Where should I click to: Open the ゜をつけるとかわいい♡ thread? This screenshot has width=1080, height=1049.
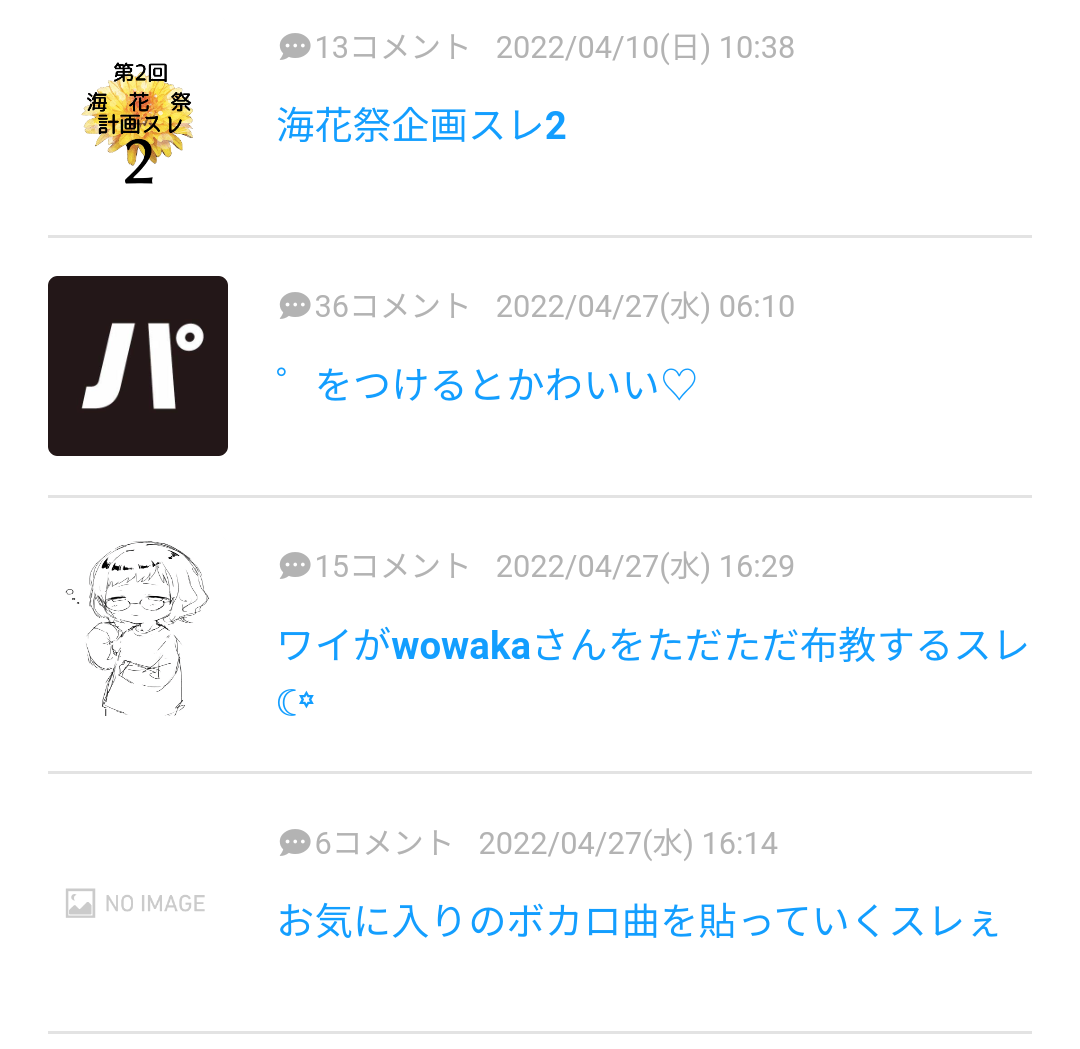click(486, 385)
